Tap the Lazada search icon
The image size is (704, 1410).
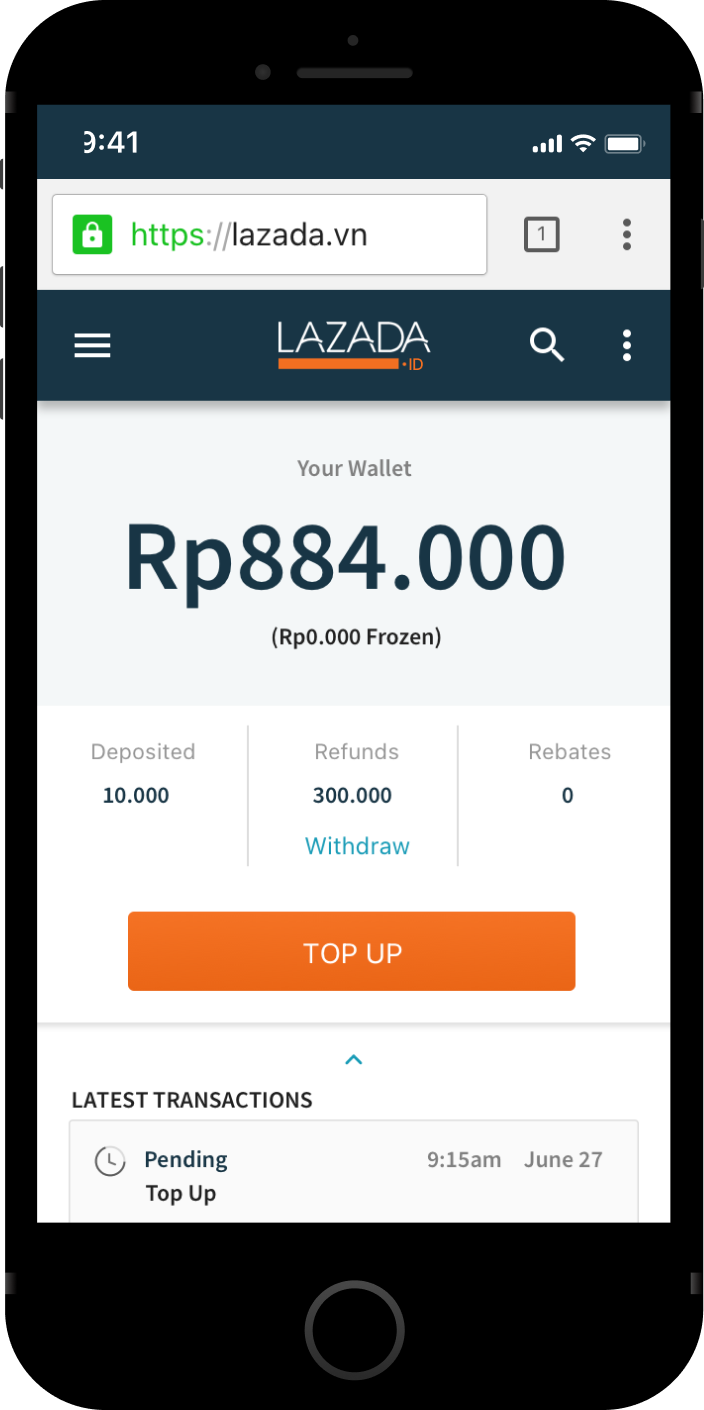click(x=547, y=346)
